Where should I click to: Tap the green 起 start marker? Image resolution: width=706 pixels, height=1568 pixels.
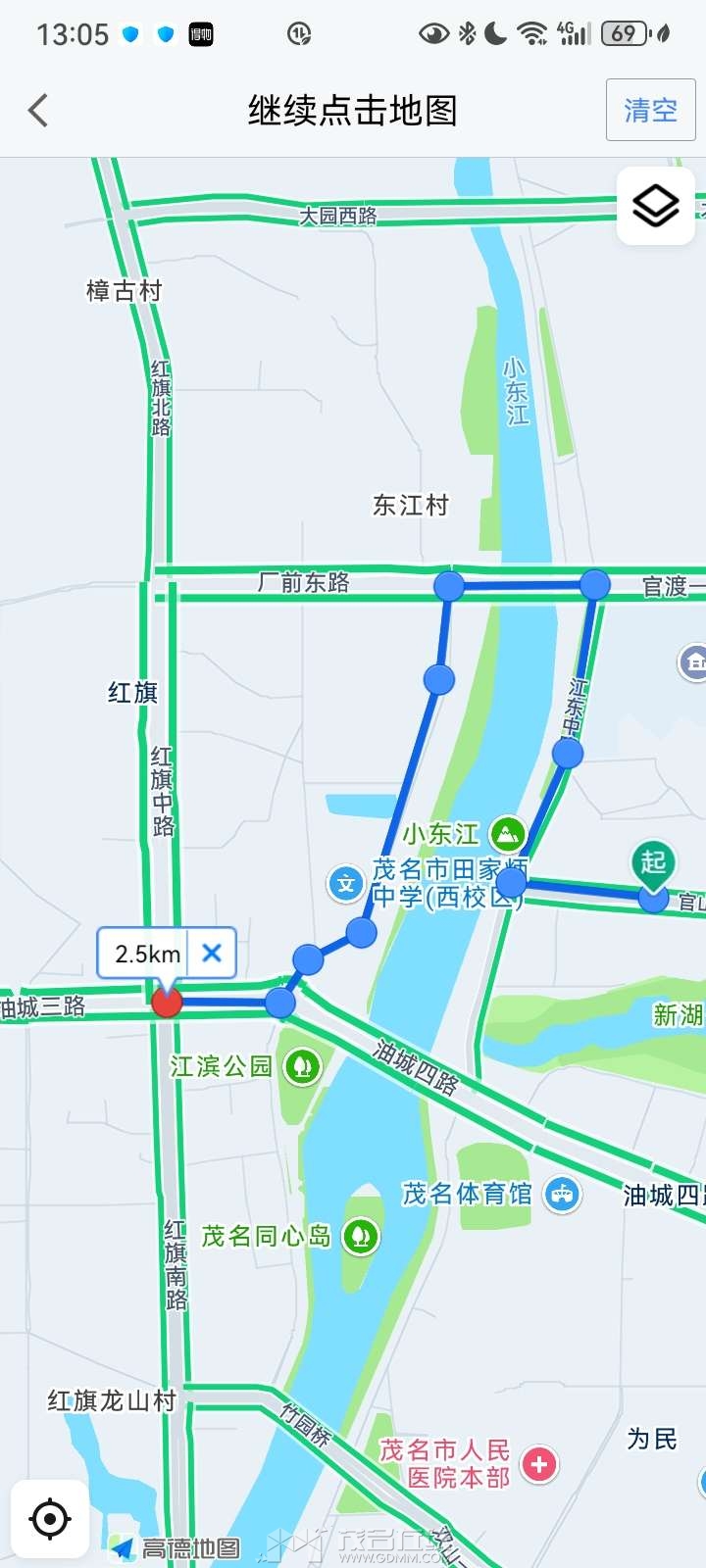coord(653,864)
